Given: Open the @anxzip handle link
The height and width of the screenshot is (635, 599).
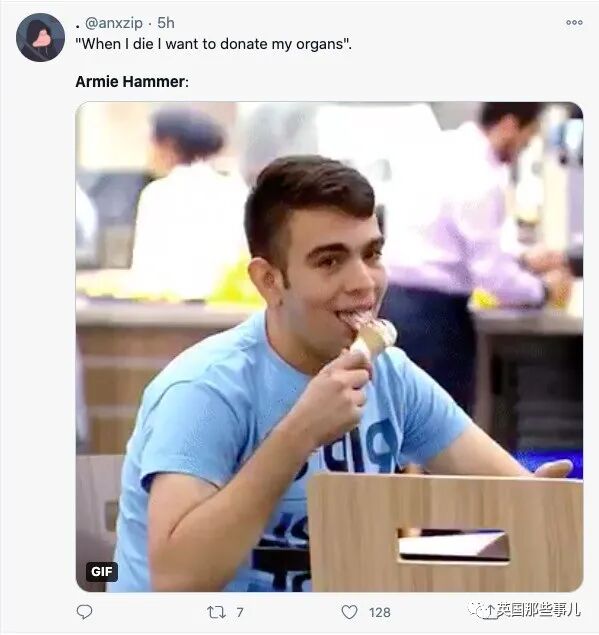Looking at the screenshot, I should point(114,23).
